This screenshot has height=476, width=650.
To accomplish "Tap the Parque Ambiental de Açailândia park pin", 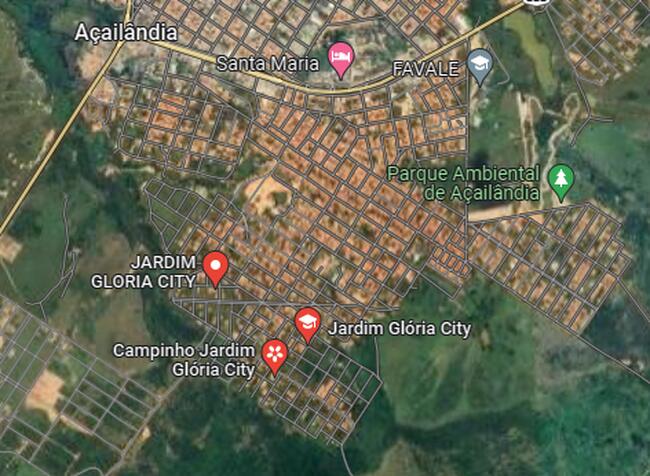I will click(561, 180).
